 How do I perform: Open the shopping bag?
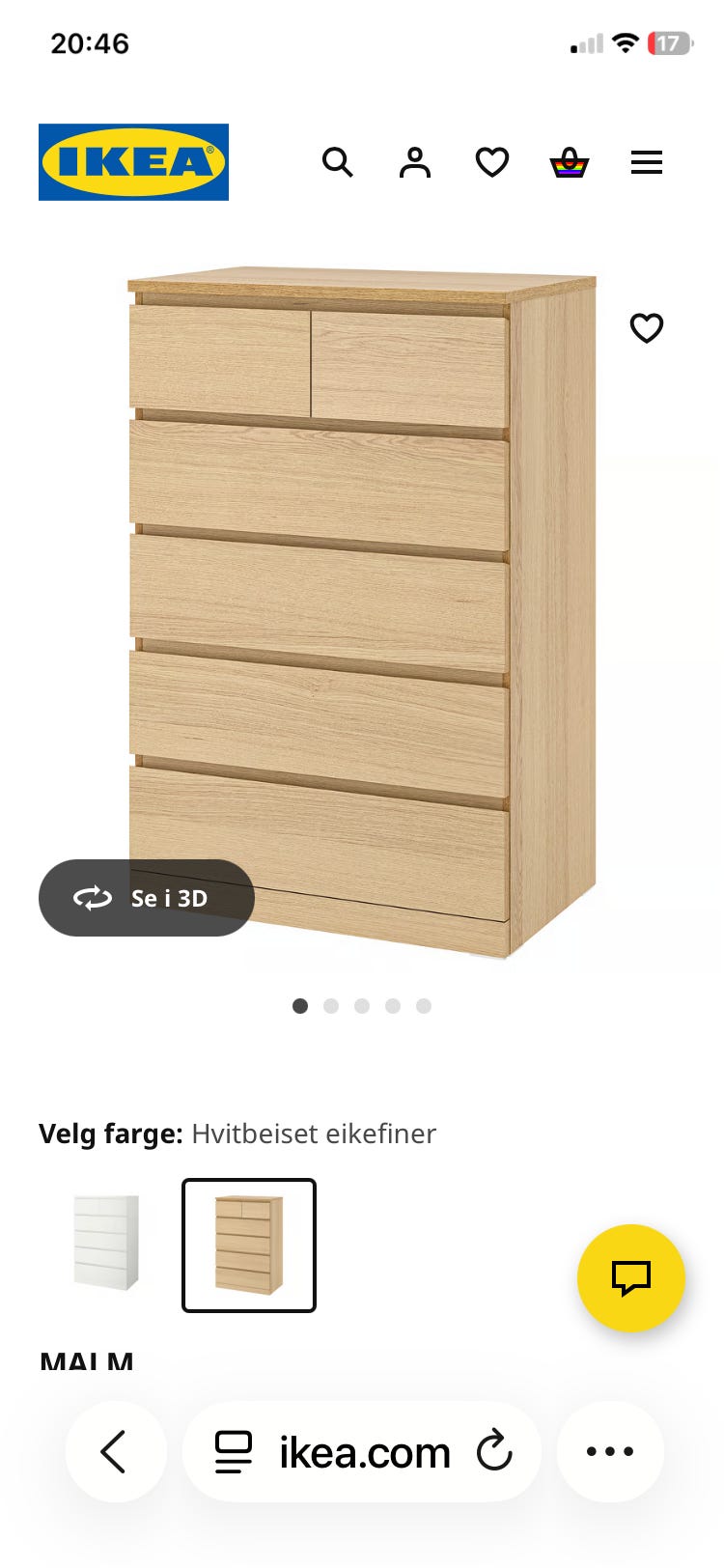(570, 162)
